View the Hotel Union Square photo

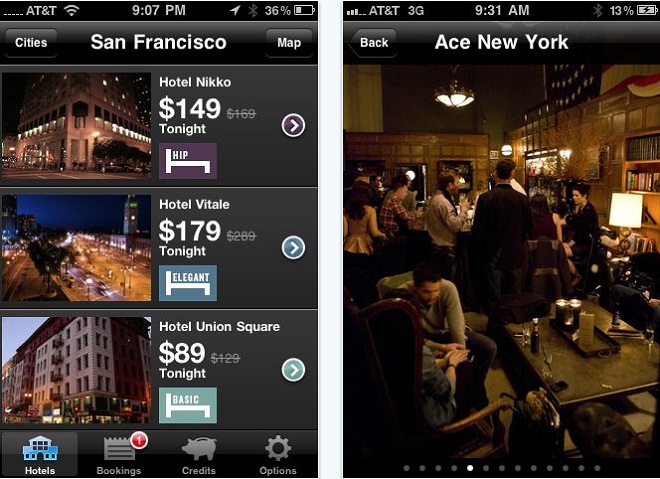click(x=76, y=370)
